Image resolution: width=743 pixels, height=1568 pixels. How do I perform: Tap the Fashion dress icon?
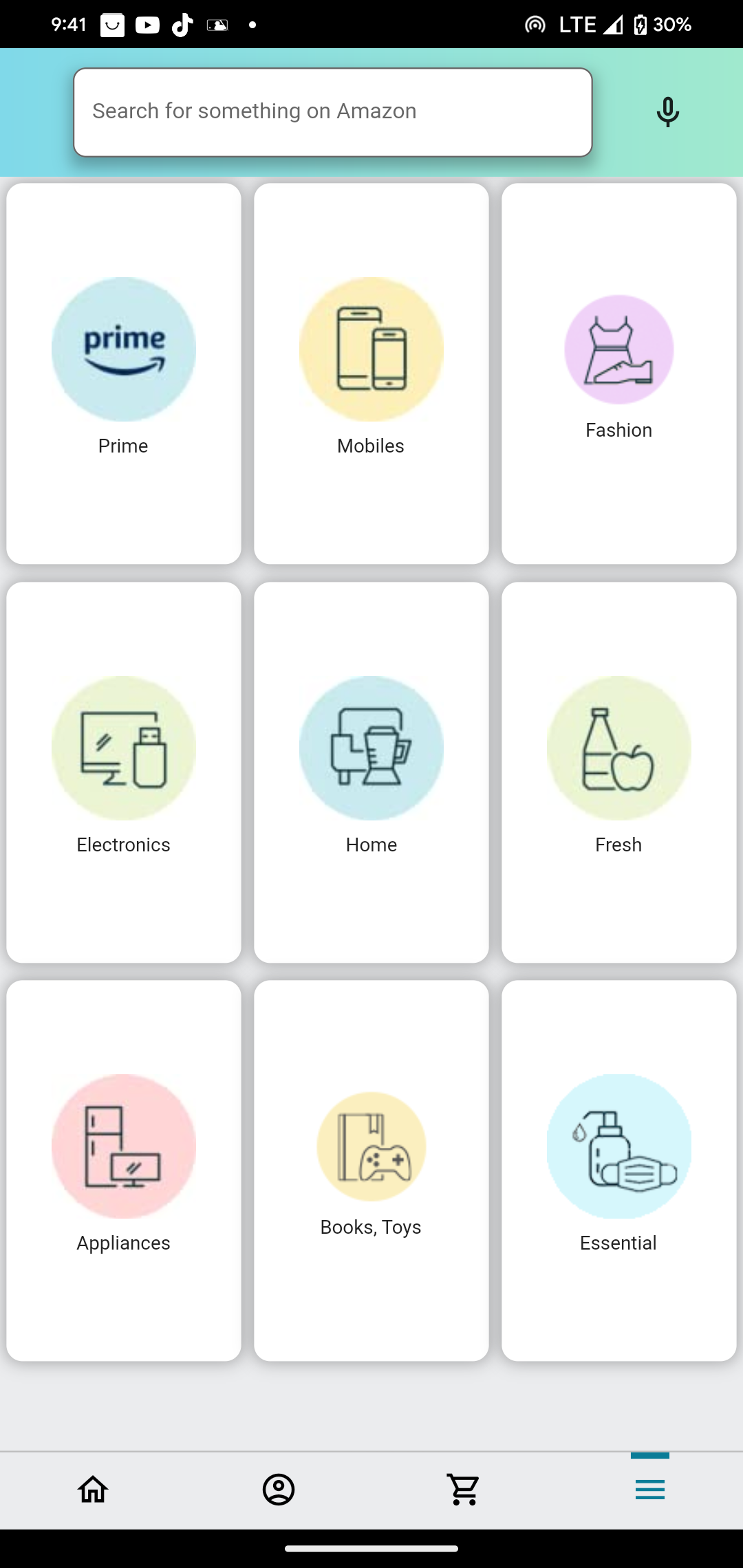618,348
